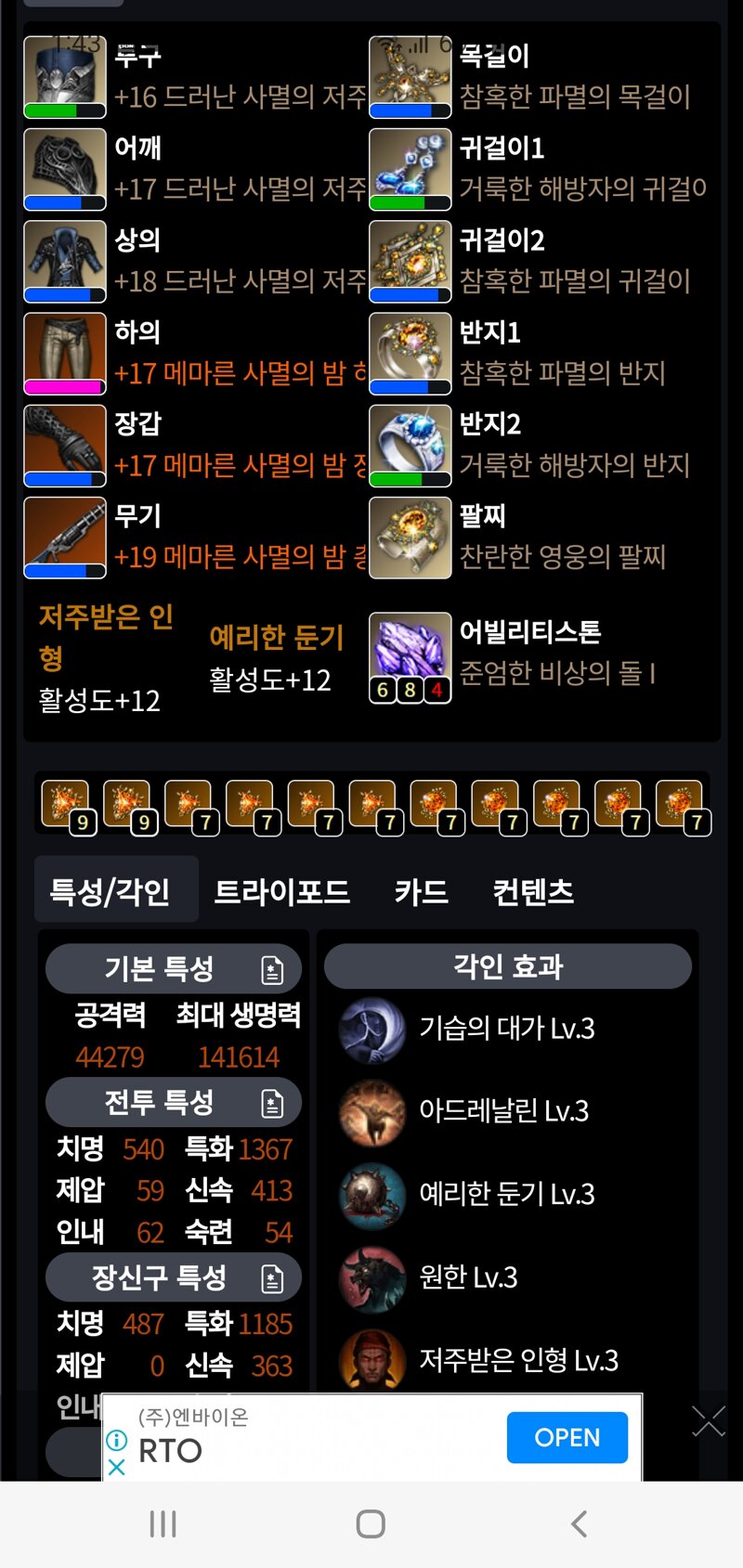Select the 특성/각인 tab
The height and width of the screenshot is (1568, 743).
tap(111, 892)
